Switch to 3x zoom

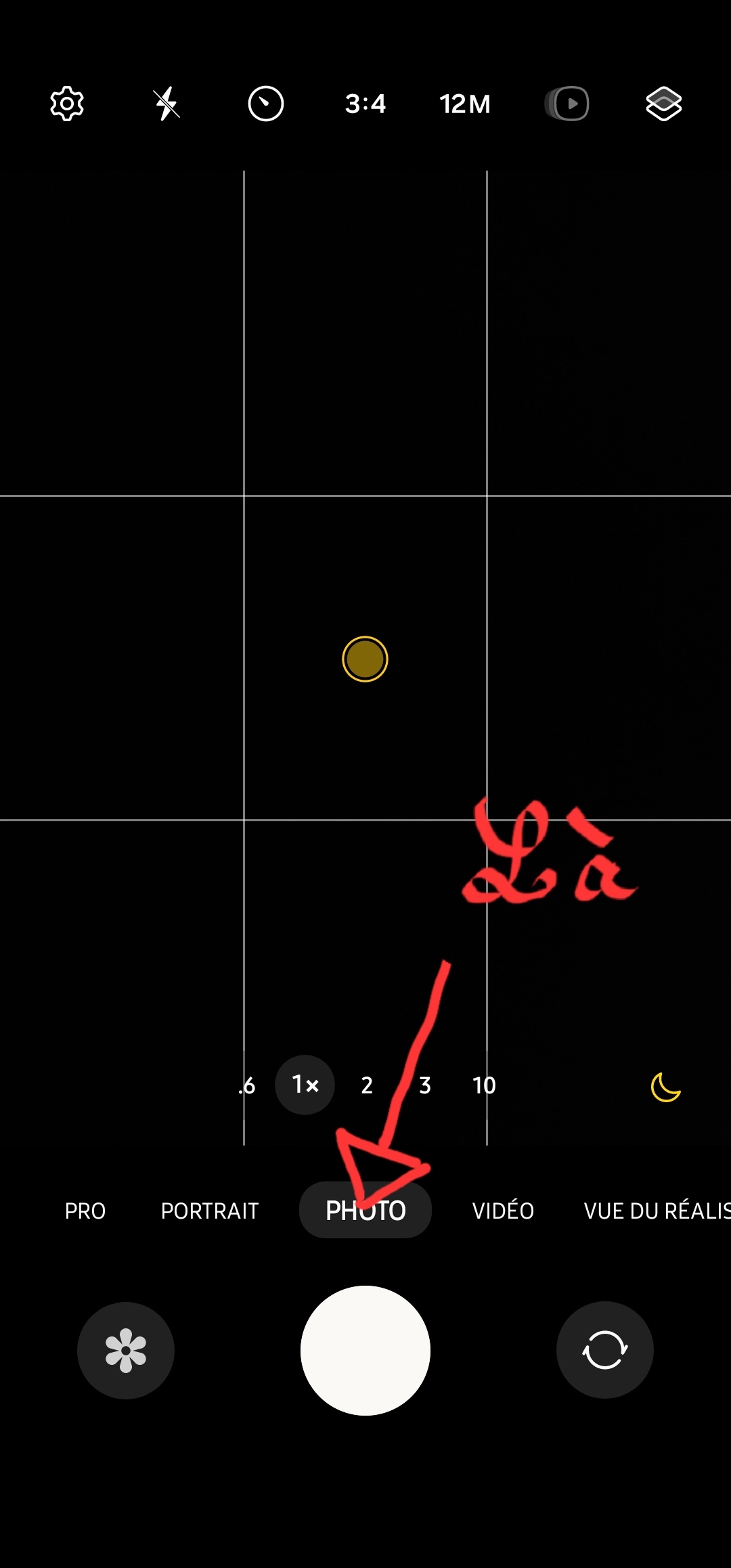click(425, 1085)
